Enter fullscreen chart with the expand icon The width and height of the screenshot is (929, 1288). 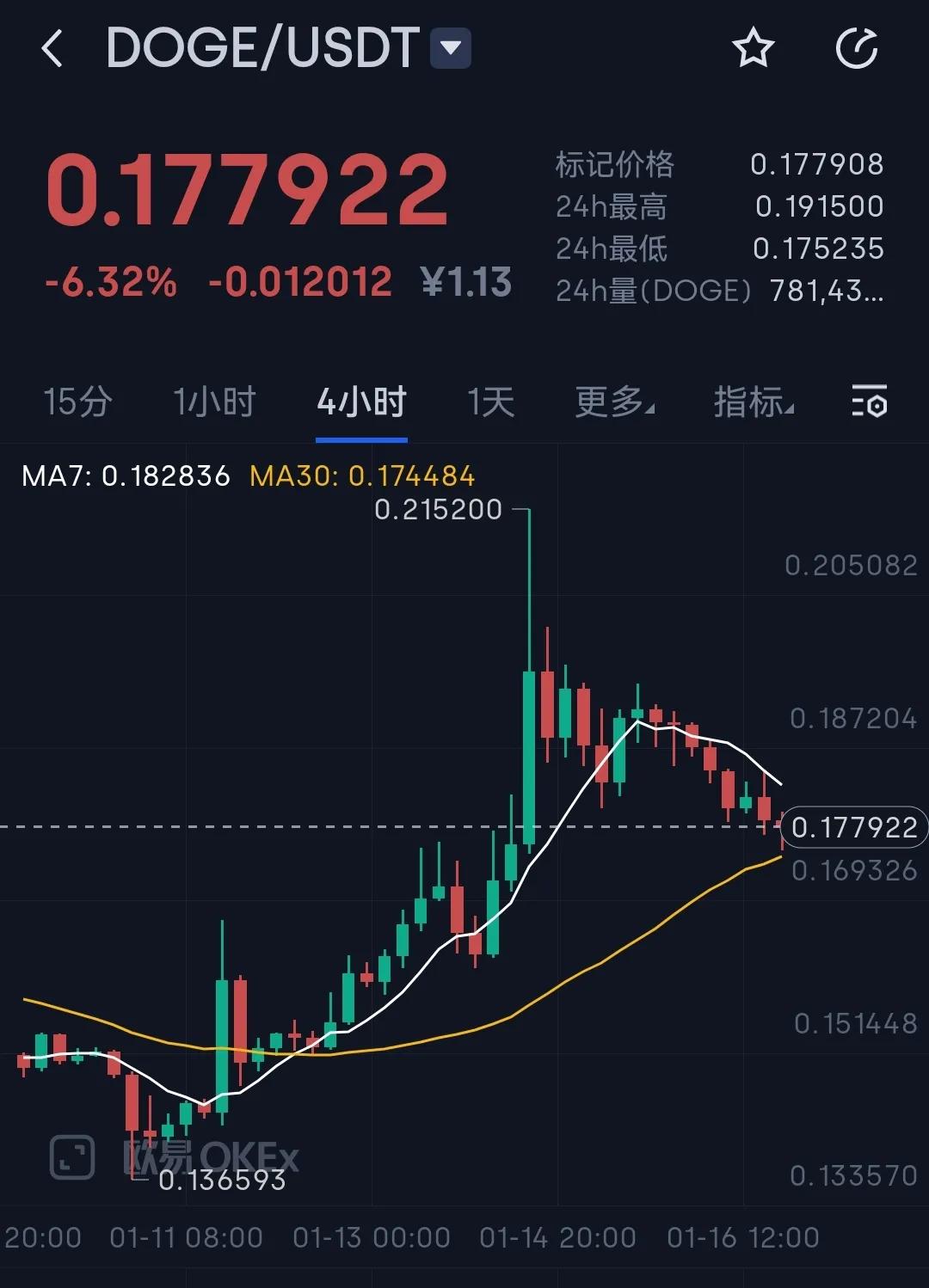click(71, 1156)
